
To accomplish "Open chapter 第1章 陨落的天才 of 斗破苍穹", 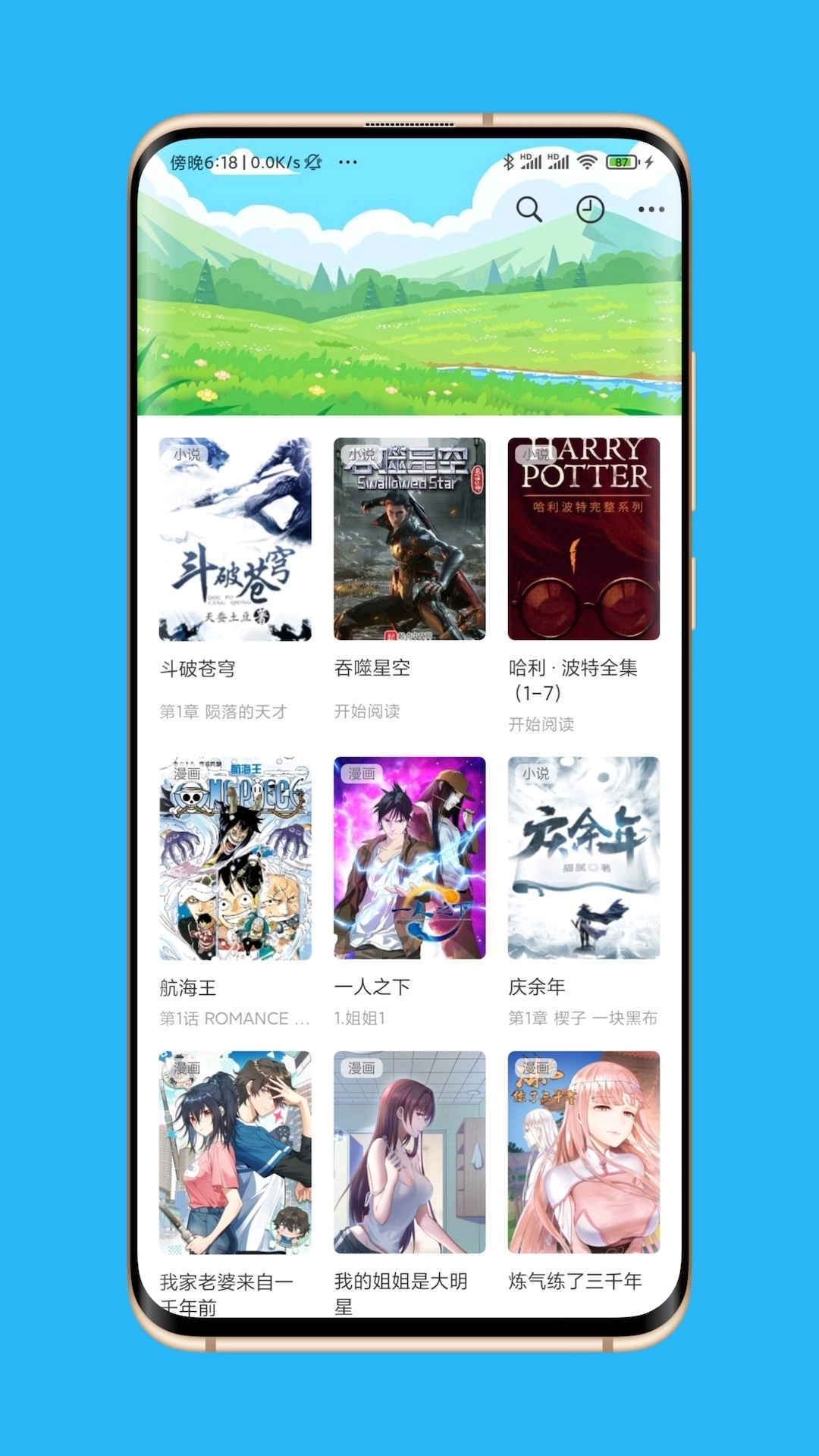I will 222,712.
